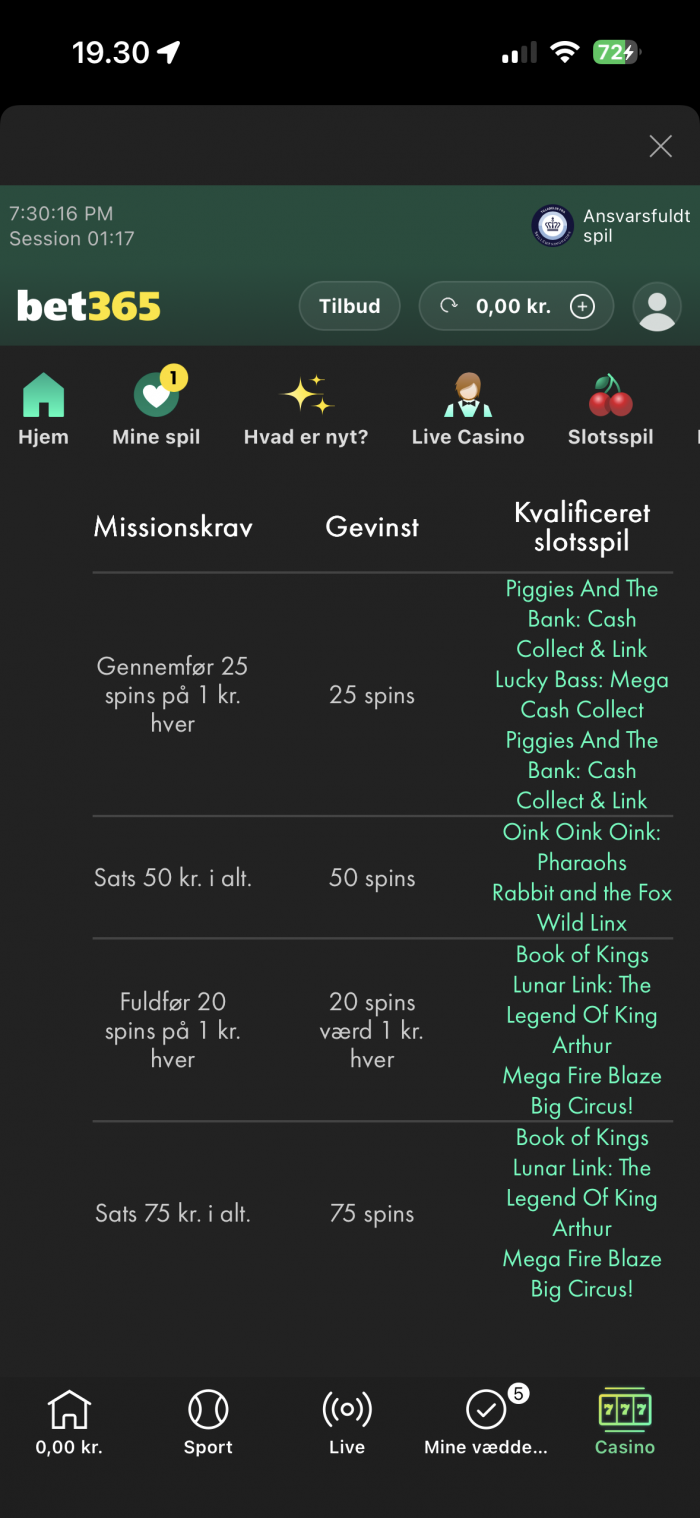
Task: Switch to Mine spil
Action: tap(156, 410)
